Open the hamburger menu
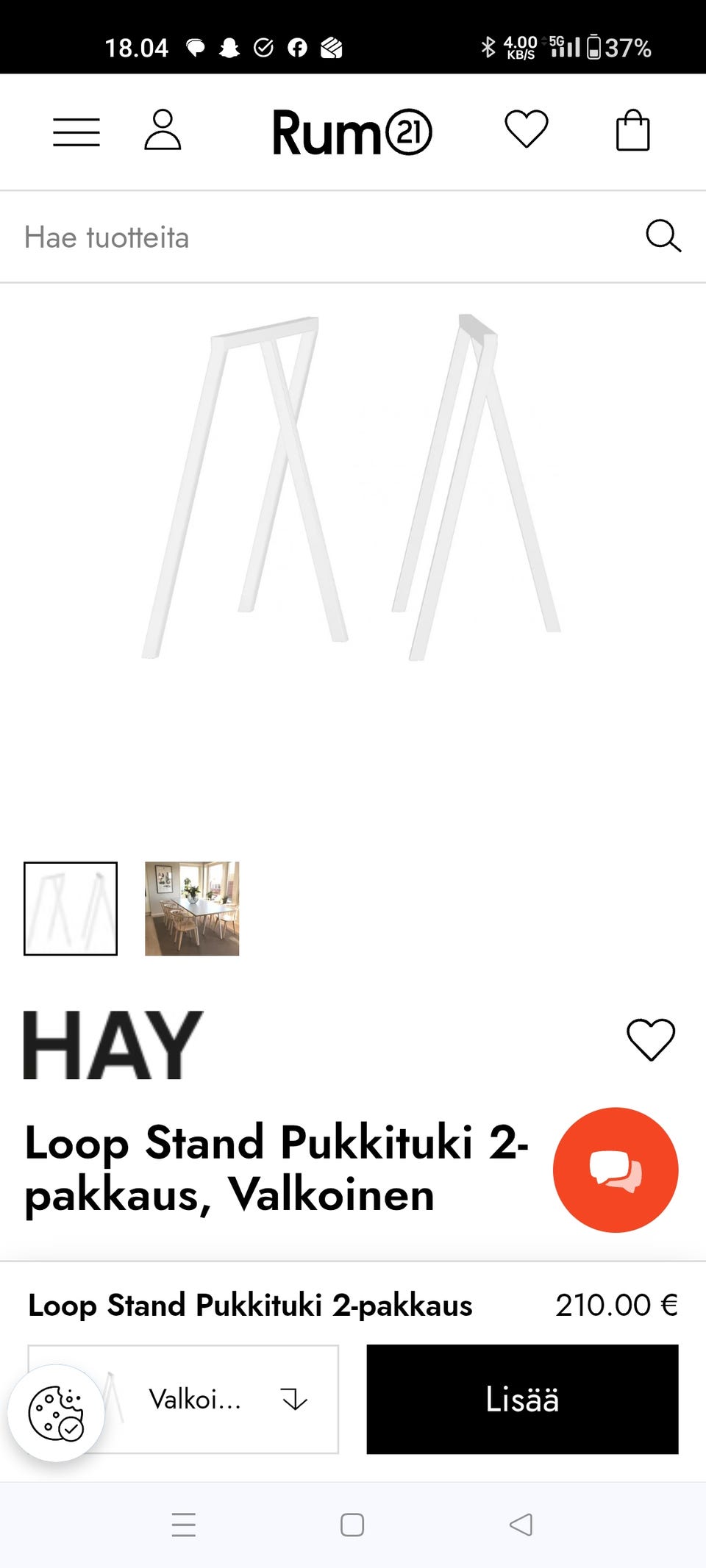Screen dimensions: 706x1568 click(76, 132)
